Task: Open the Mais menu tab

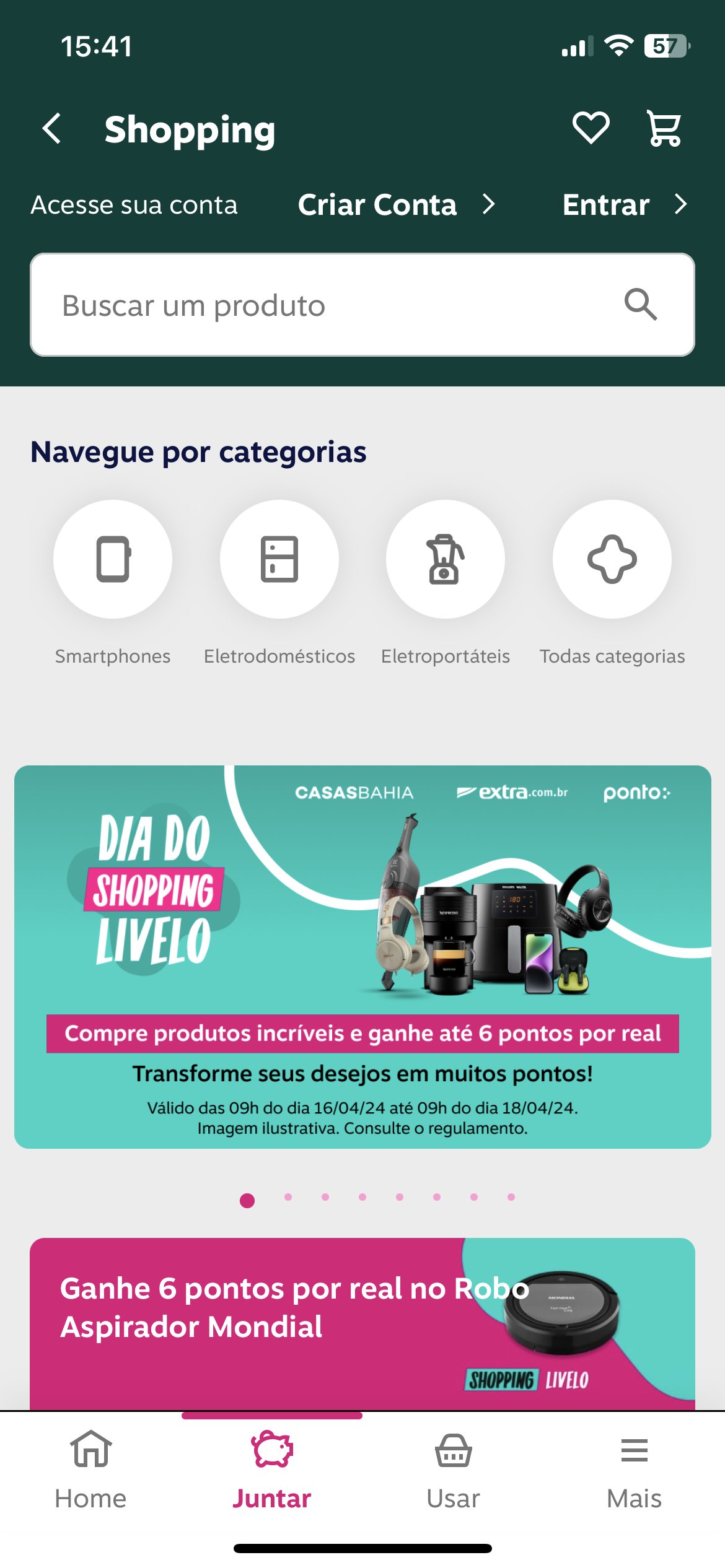Action: [x=634, y=1470]
